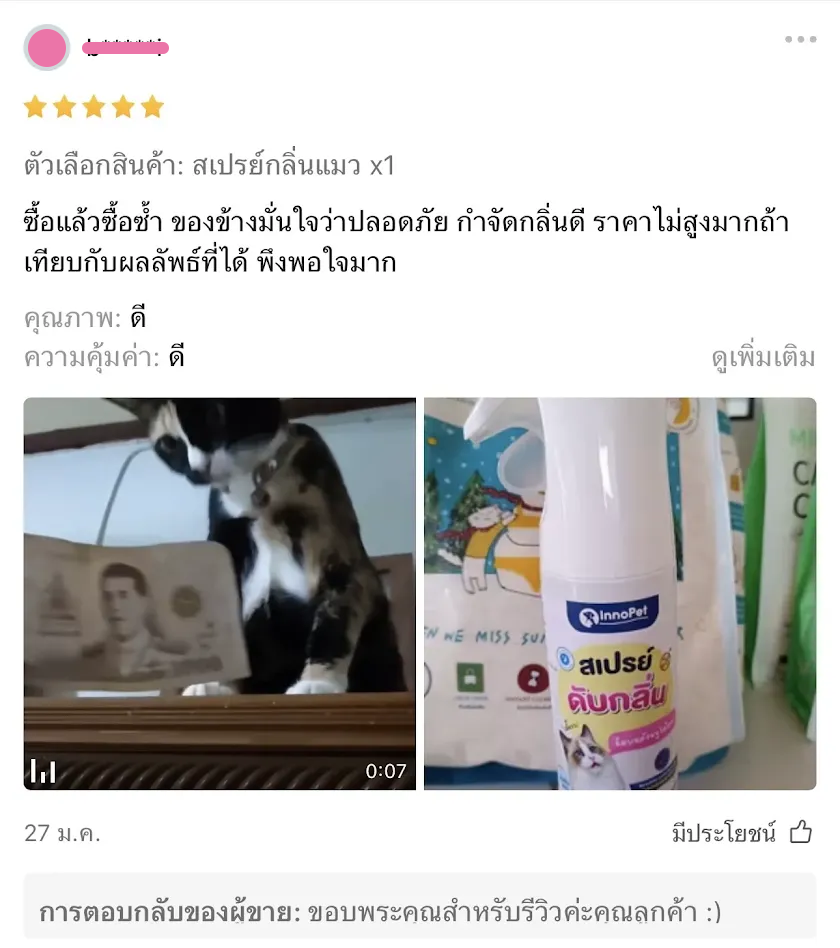Open the spray bottle review photo
The image size is (840, 948).
pyautogui.click(x=620, y=593)
